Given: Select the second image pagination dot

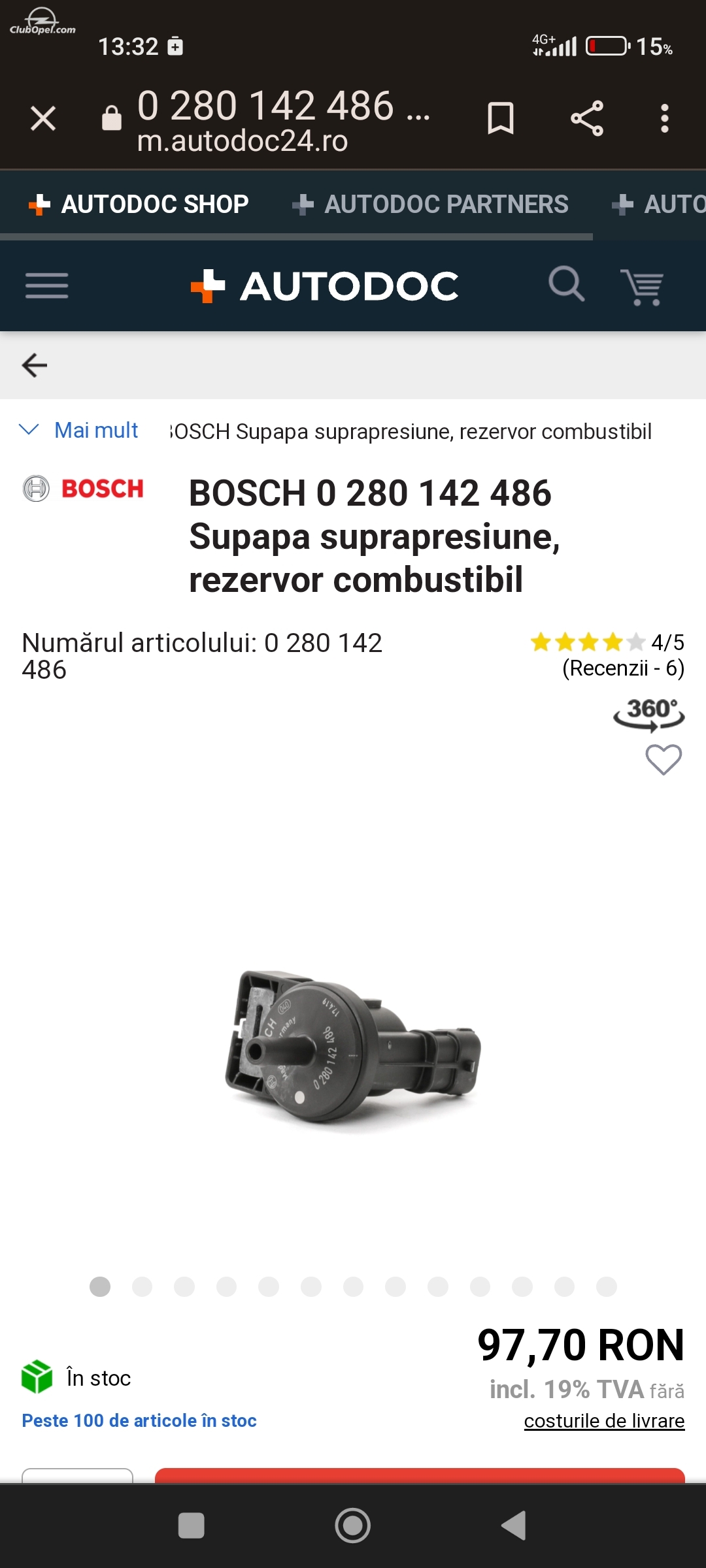Looking at the screenshot, I should coord(142,1286).
